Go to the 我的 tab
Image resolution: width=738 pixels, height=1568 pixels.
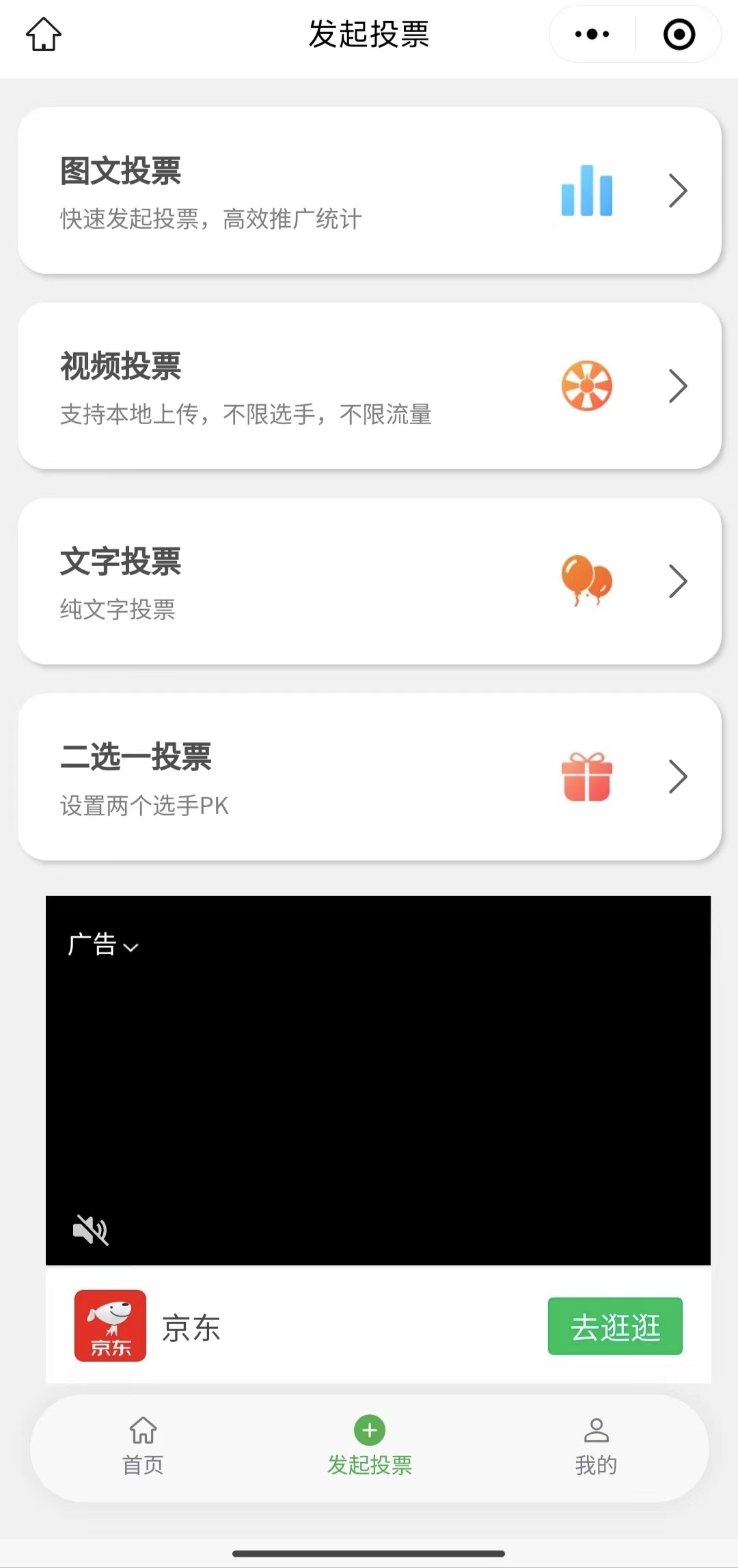(x=596, y=1446)
